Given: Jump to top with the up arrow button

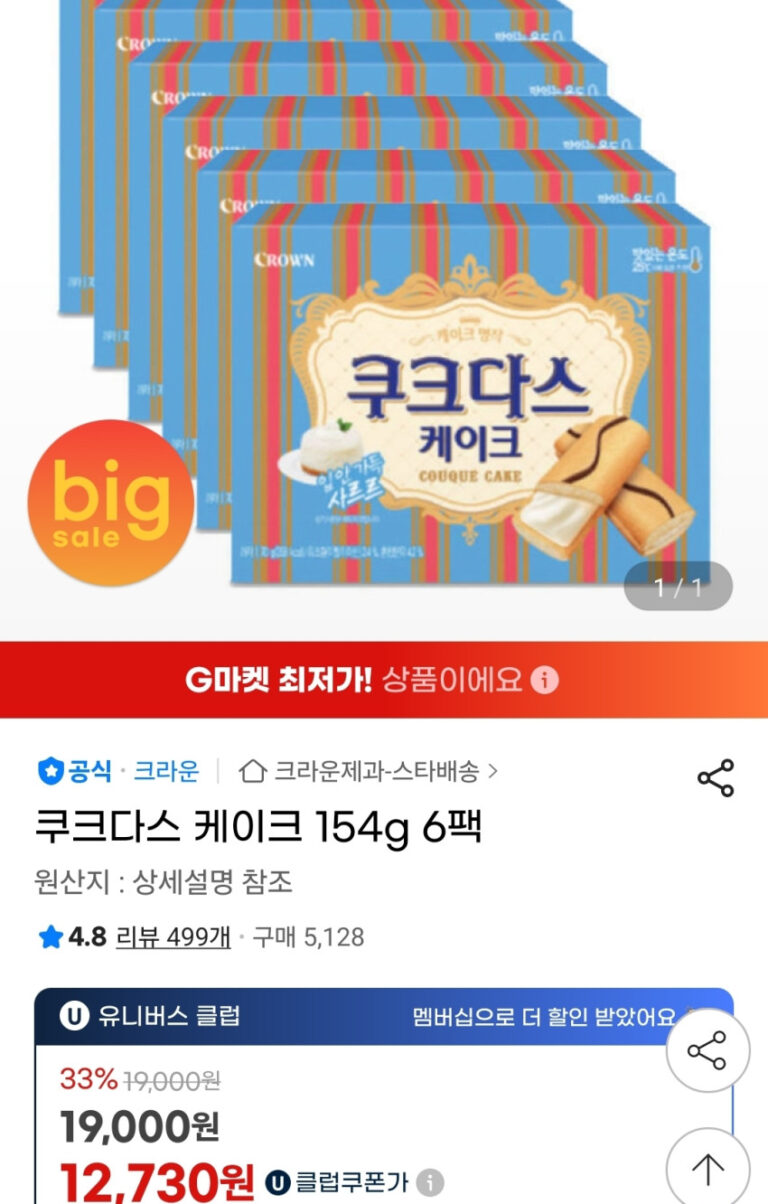Looking at the screenshot, I should click(707, 1167).
